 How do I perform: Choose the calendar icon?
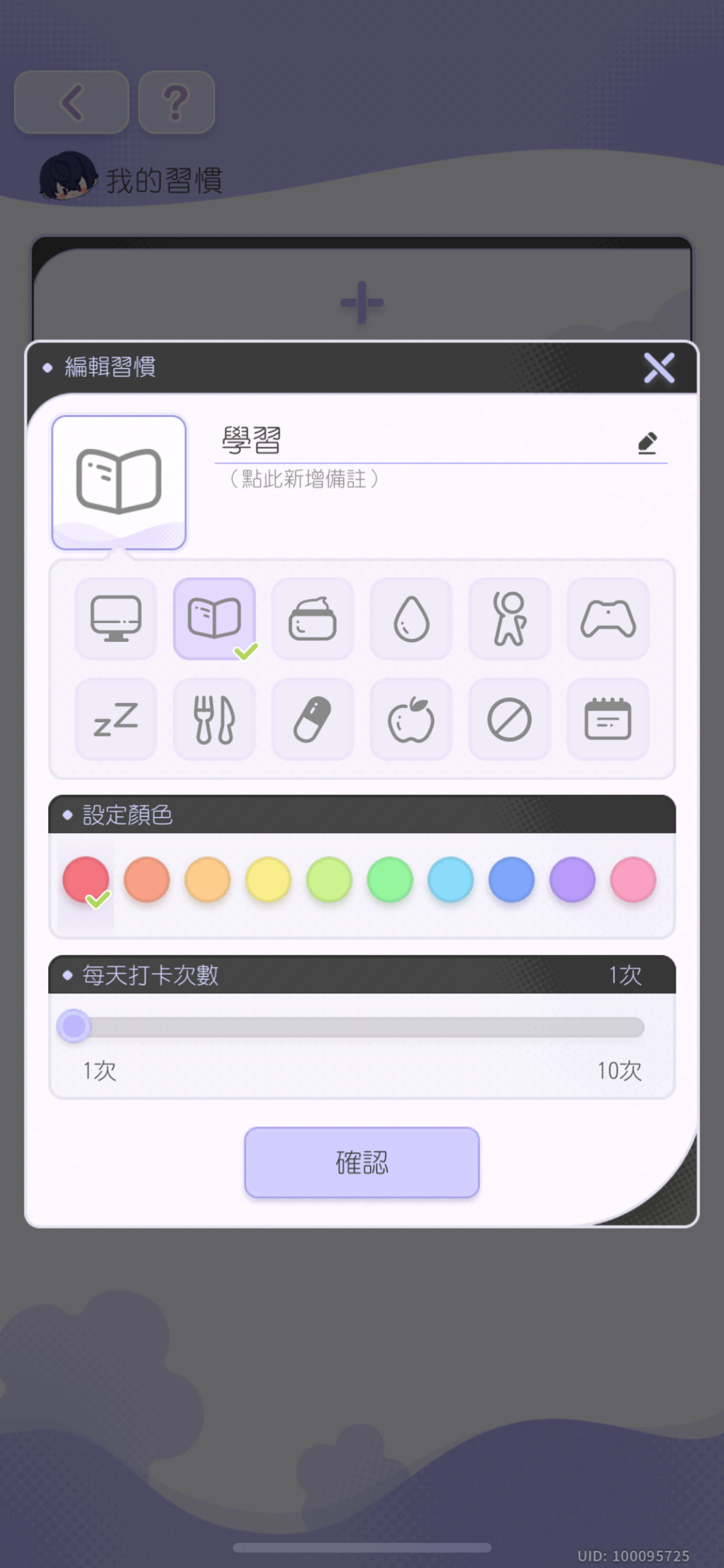[608, 719]
